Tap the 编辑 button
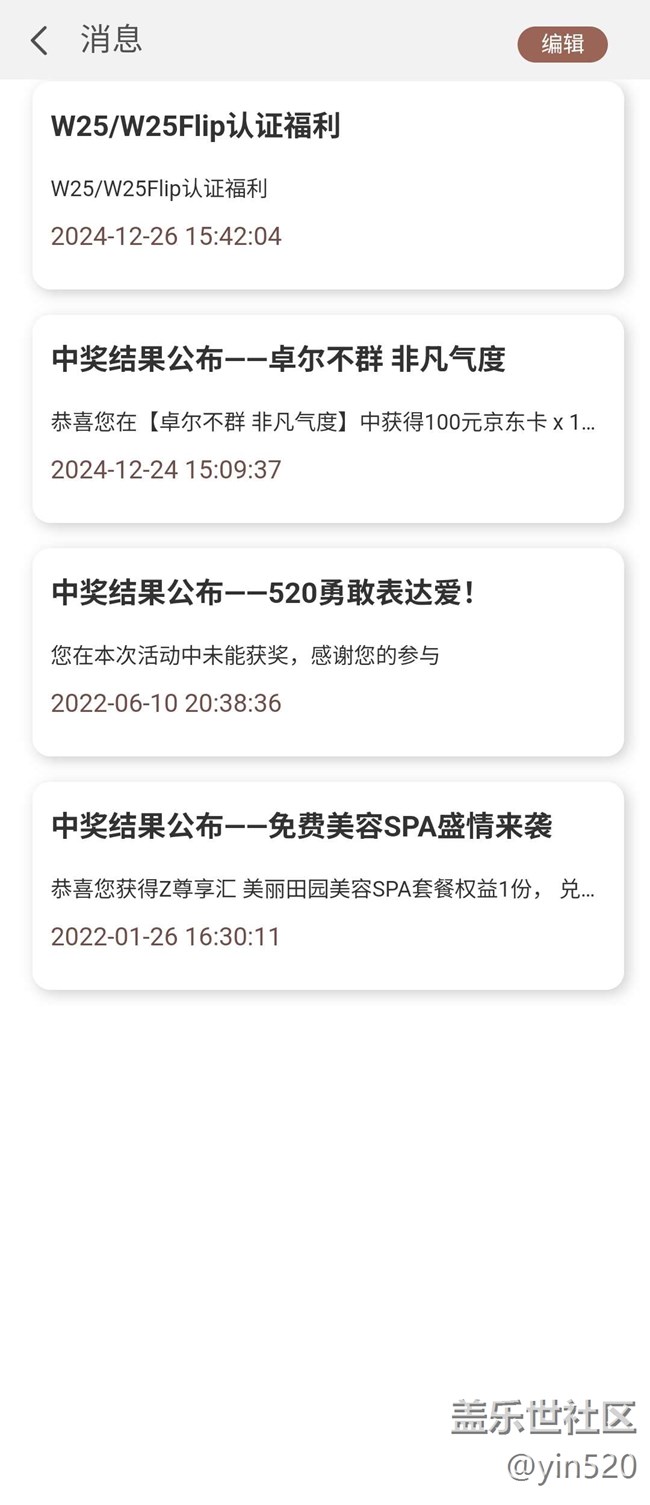 [x=562, y=44]
